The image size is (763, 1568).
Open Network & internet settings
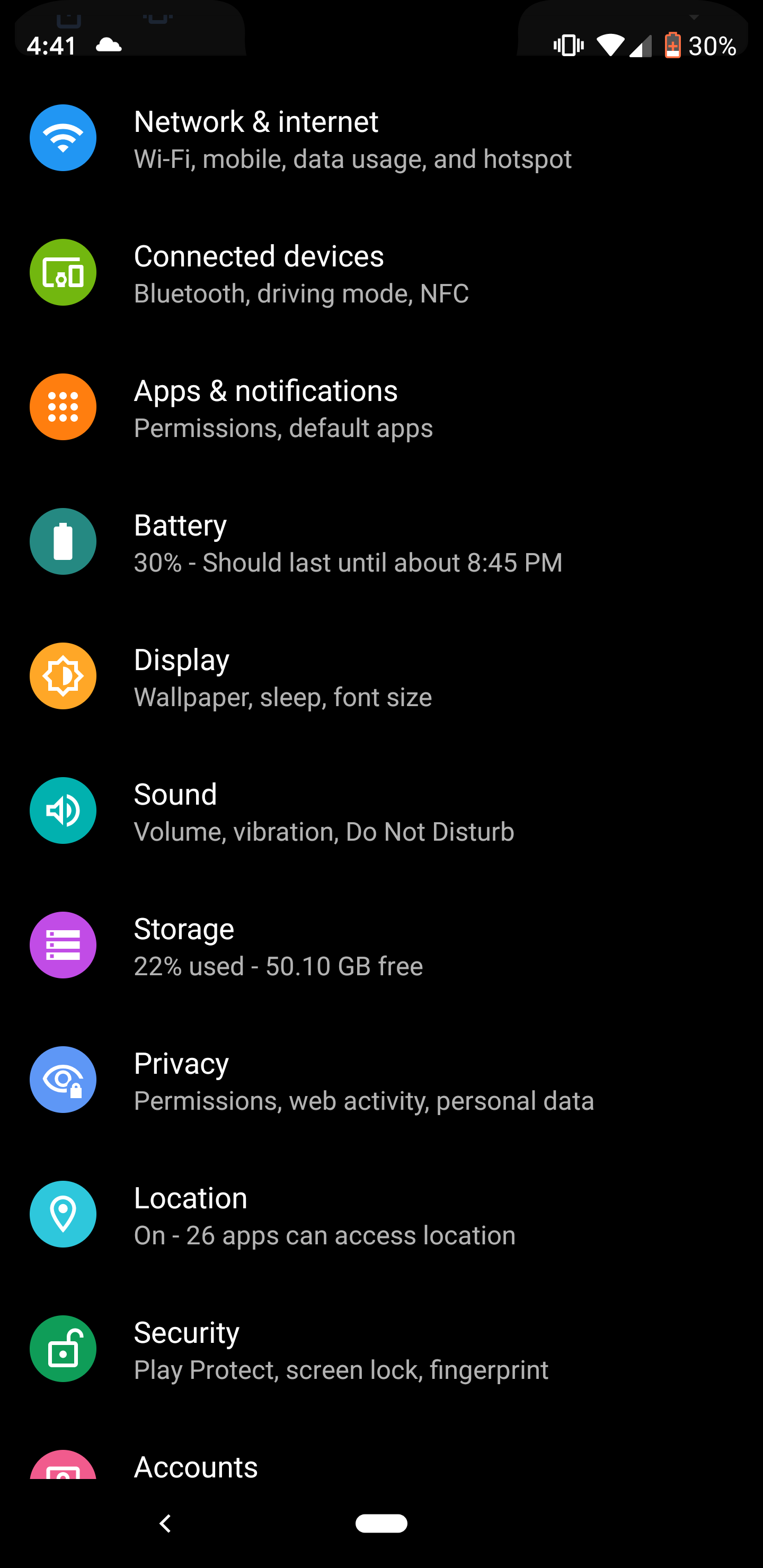381,138
